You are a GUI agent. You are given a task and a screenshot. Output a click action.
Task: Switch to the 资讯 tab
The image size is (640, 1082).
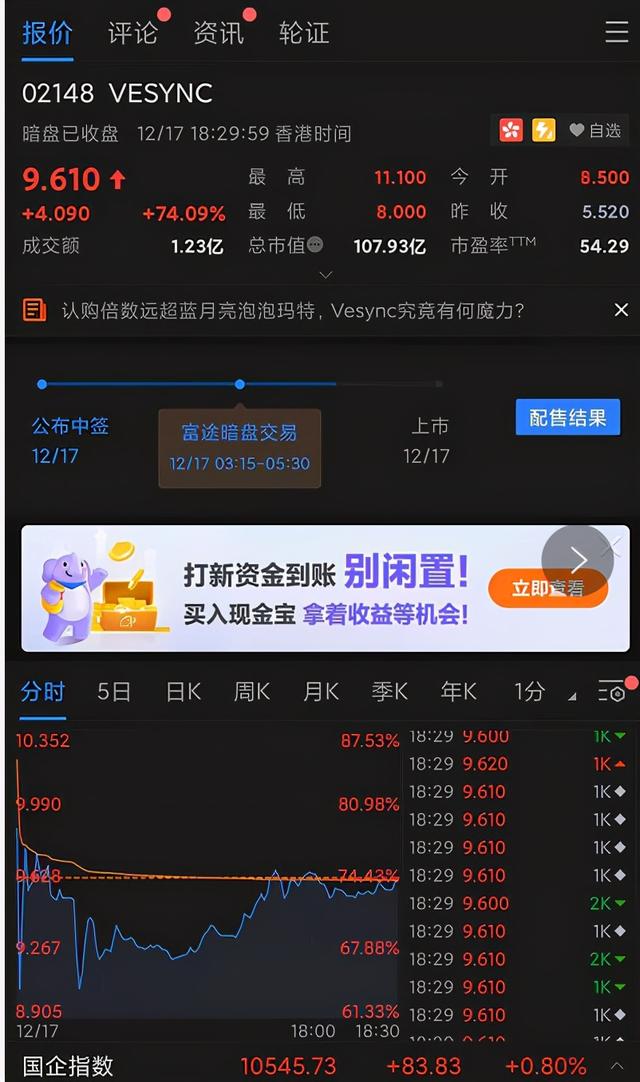pos(218,33)
